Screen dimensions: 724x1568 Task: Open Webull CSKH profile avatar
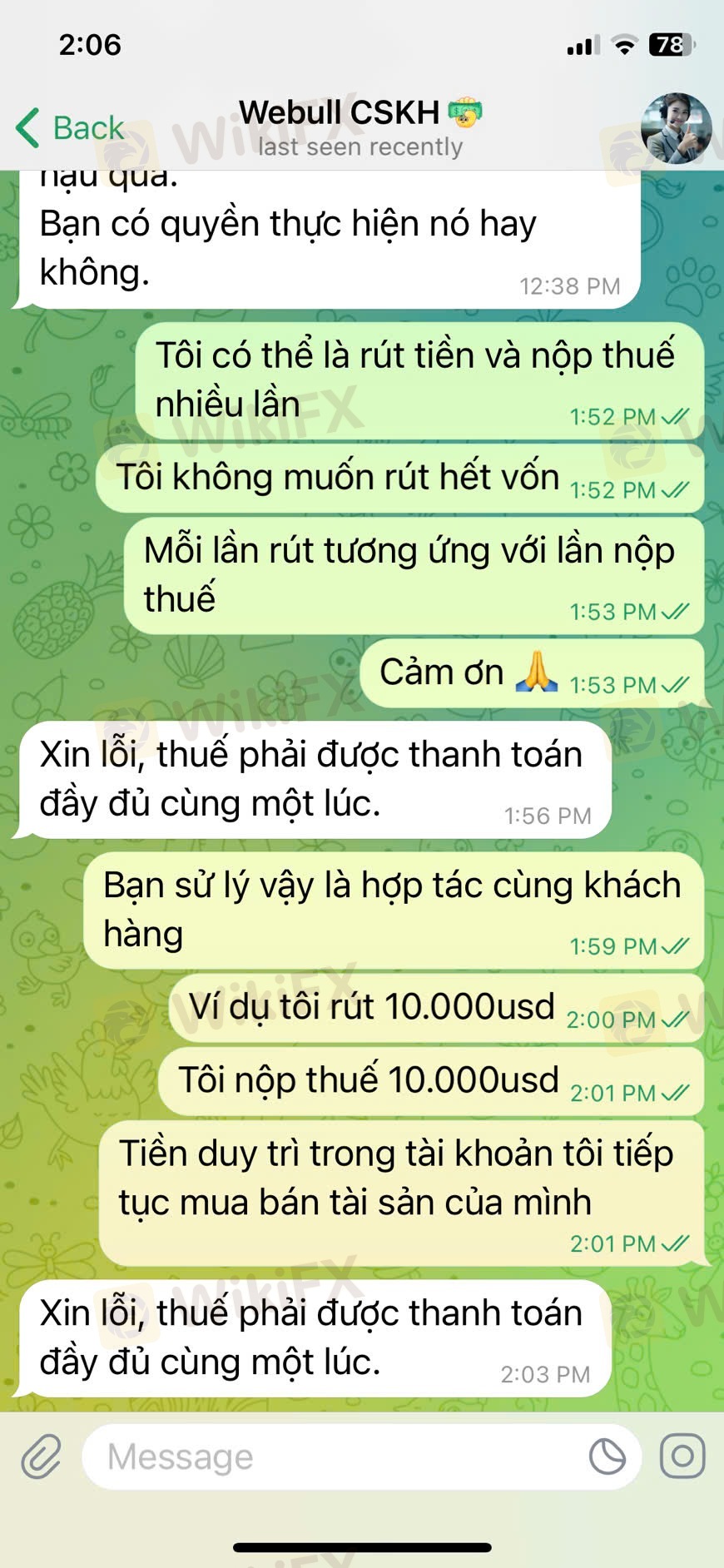point(676,128)
